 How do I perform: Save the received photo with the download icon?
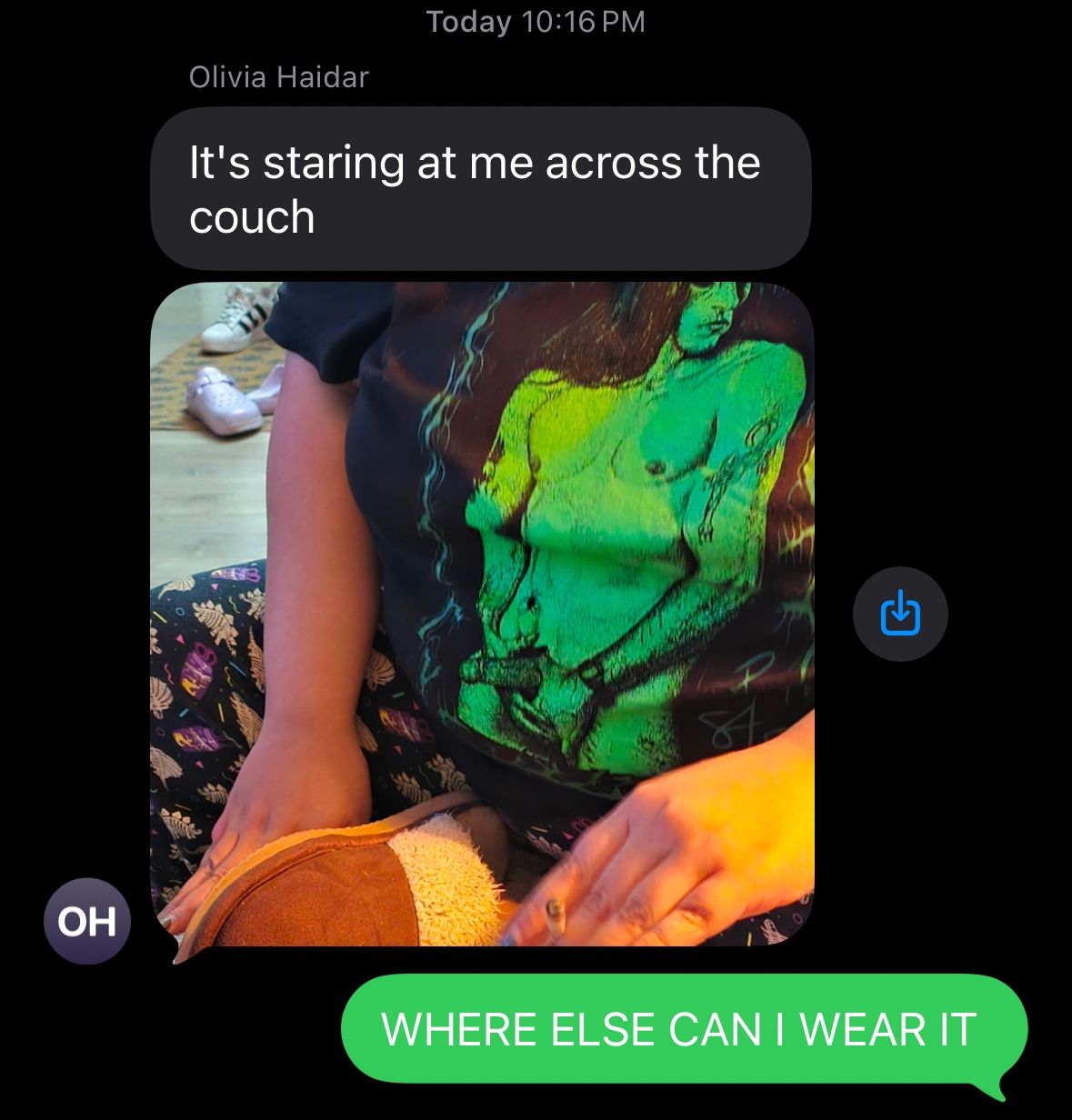[x=900, y=614]
